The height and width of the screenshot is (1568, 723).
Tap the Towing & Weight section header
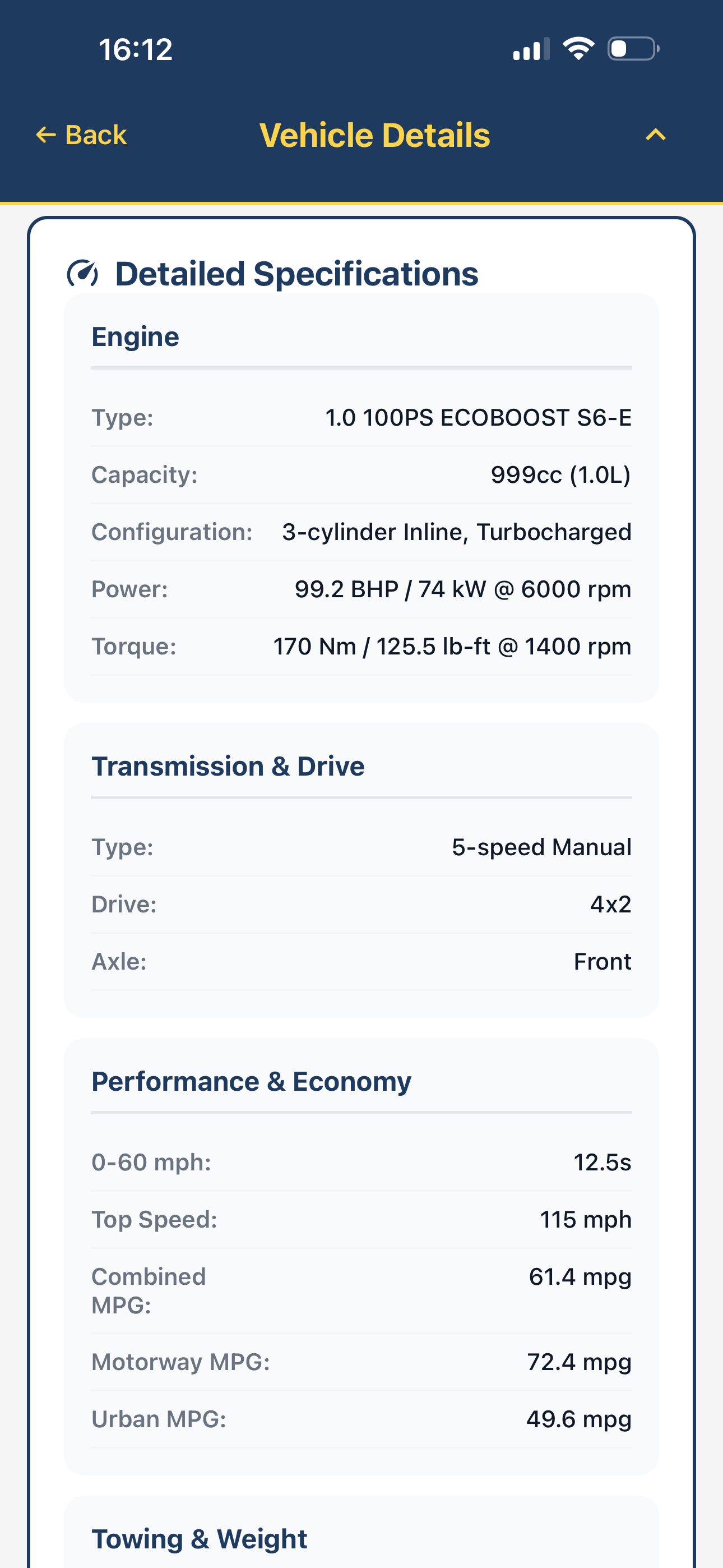coord(200,1537)
